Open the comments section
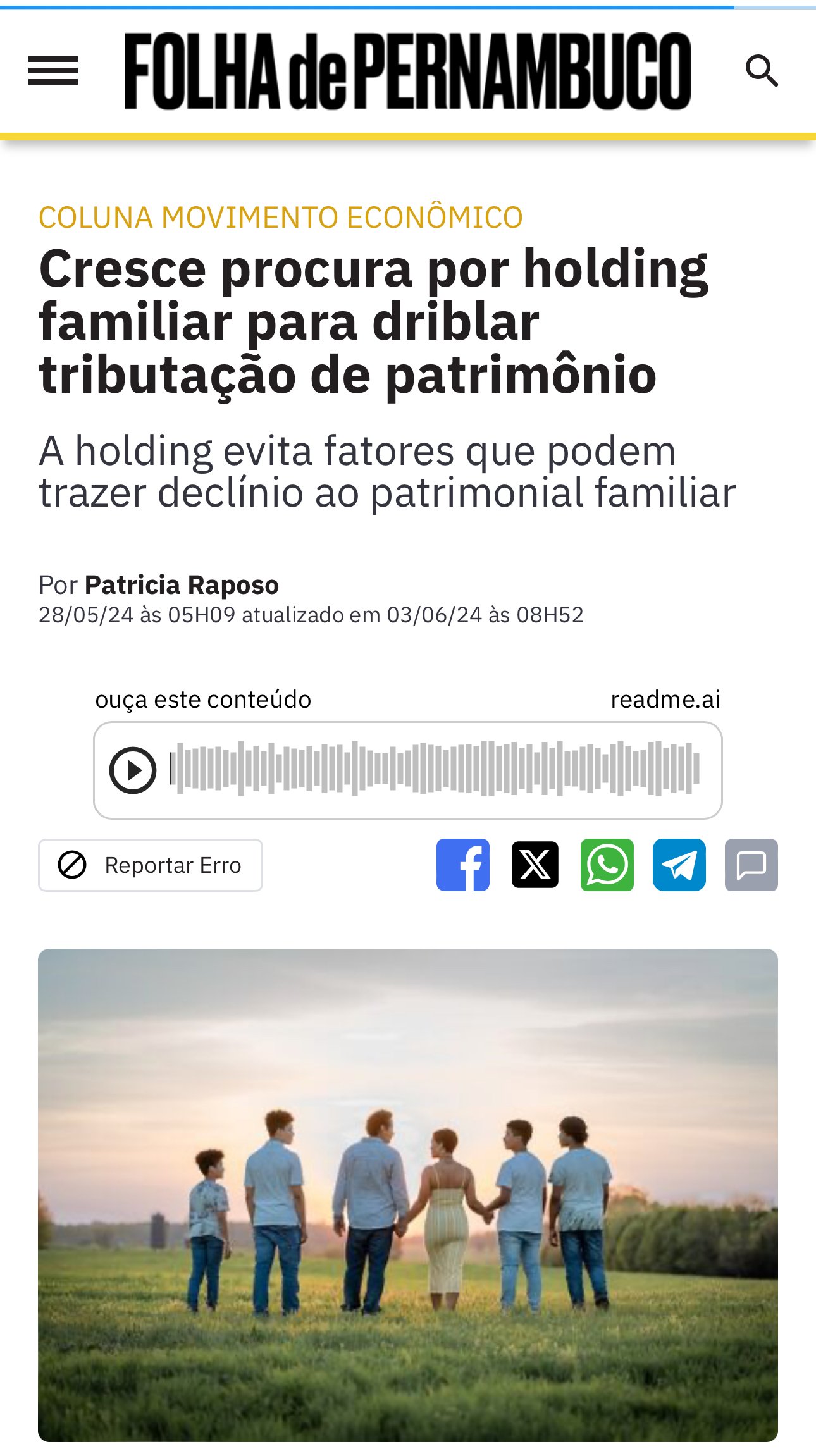This screenshot has height=1456, width=816. (751, 865)
